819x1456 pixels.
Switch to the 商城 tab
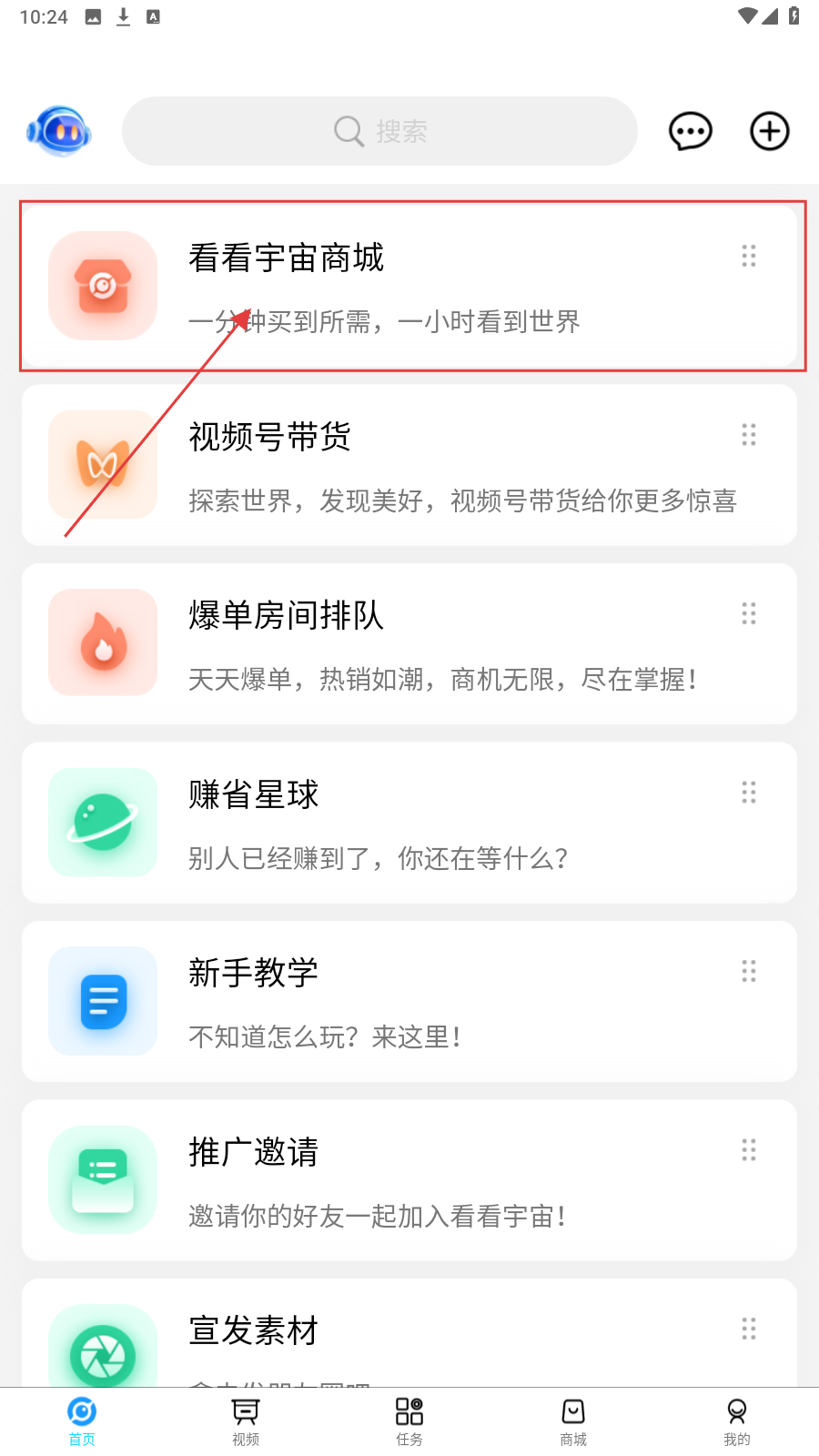(x=573, y=1421)
